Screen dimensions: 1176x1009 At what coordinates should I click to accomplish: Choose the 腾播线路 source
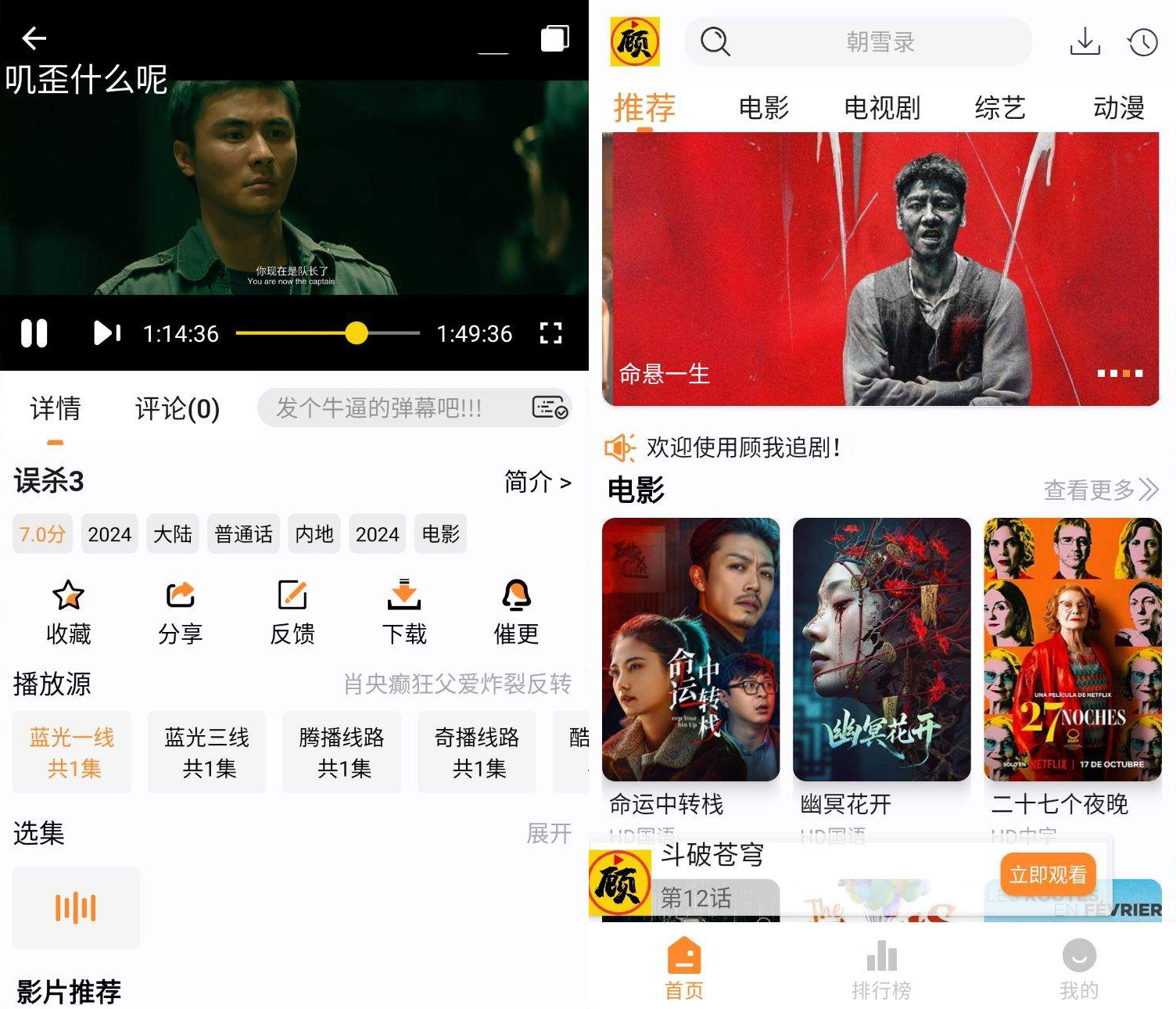click(x=342, y=752)
